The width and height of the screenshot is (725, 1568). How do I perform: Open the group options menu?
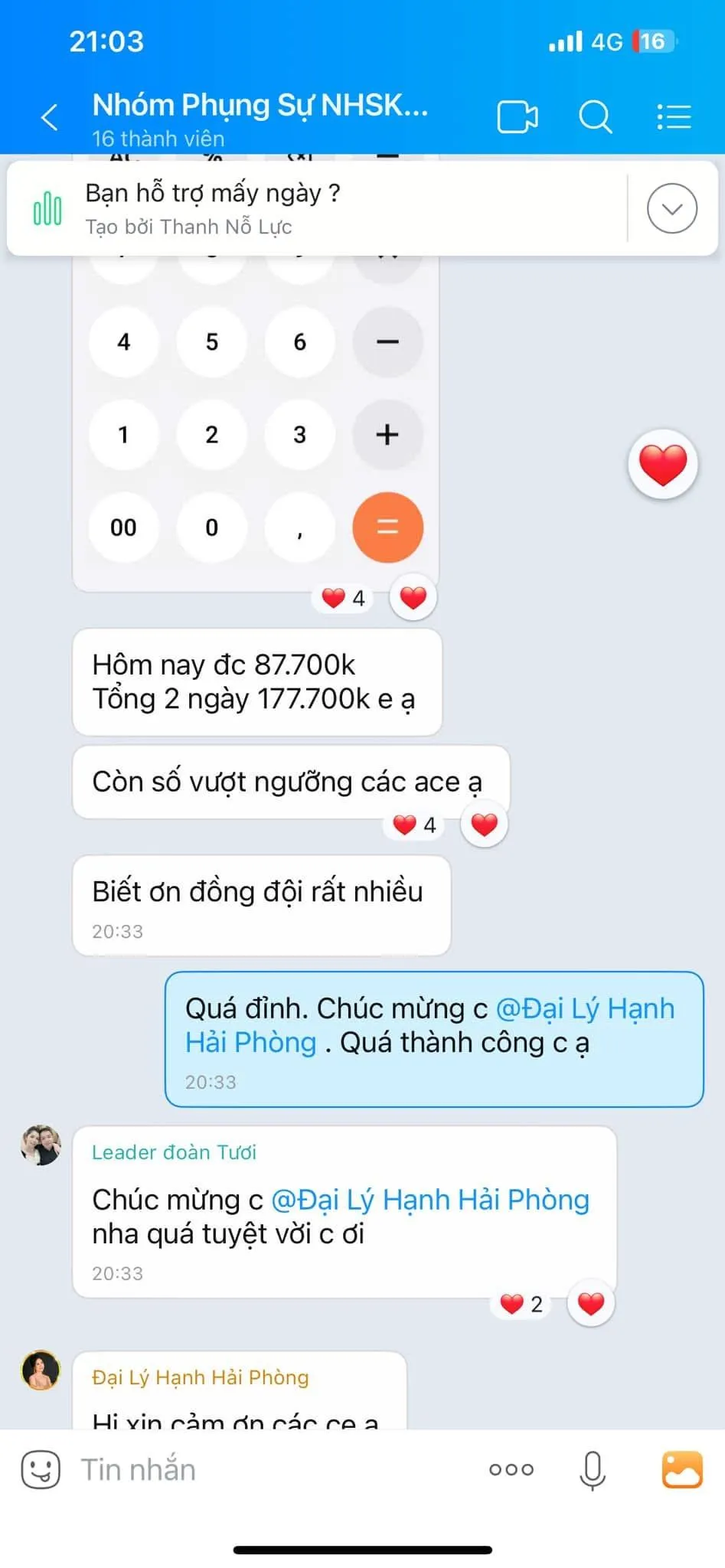[674, 117]
